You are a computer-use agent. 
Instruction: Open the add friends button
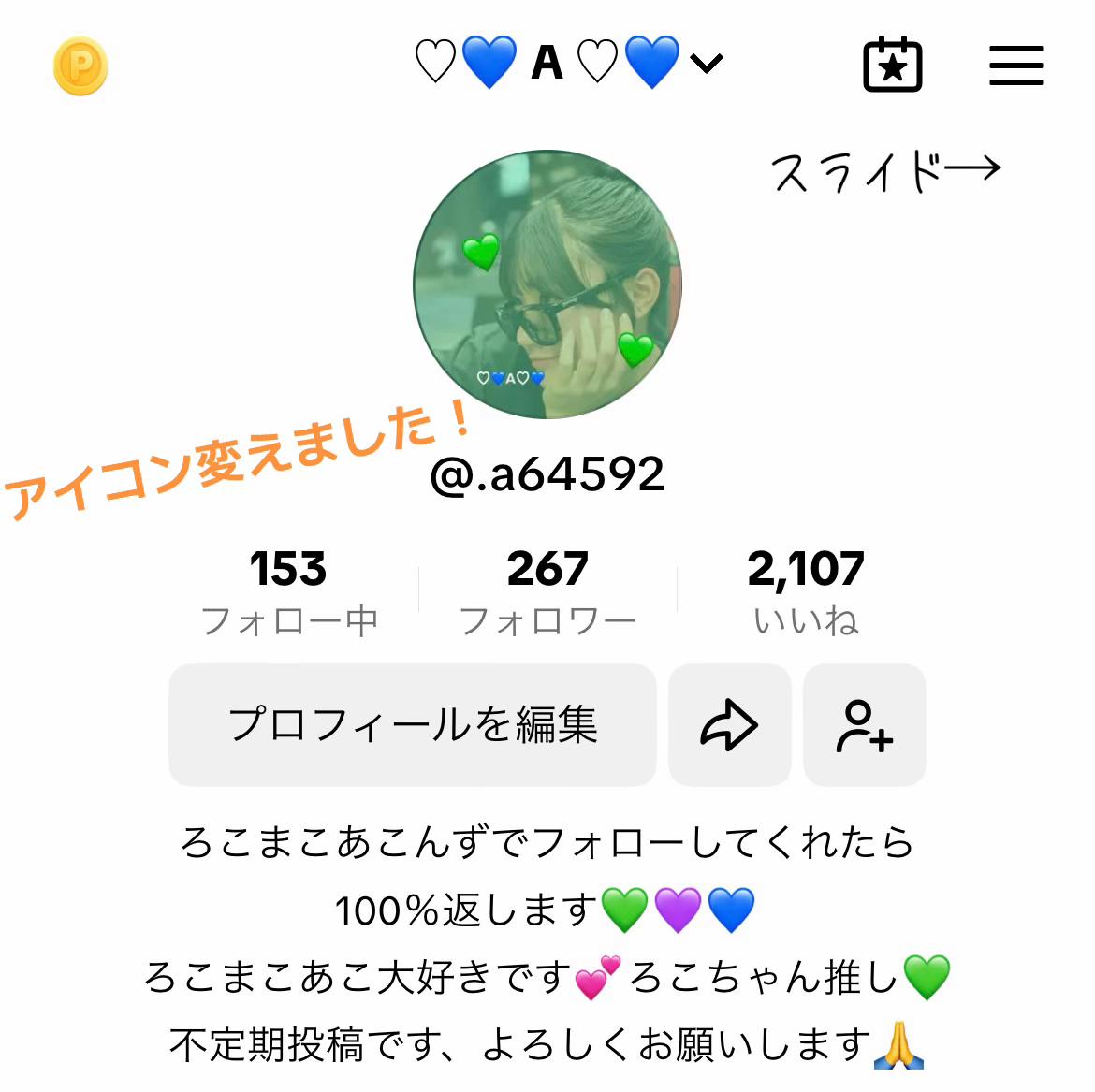point(864,725)
